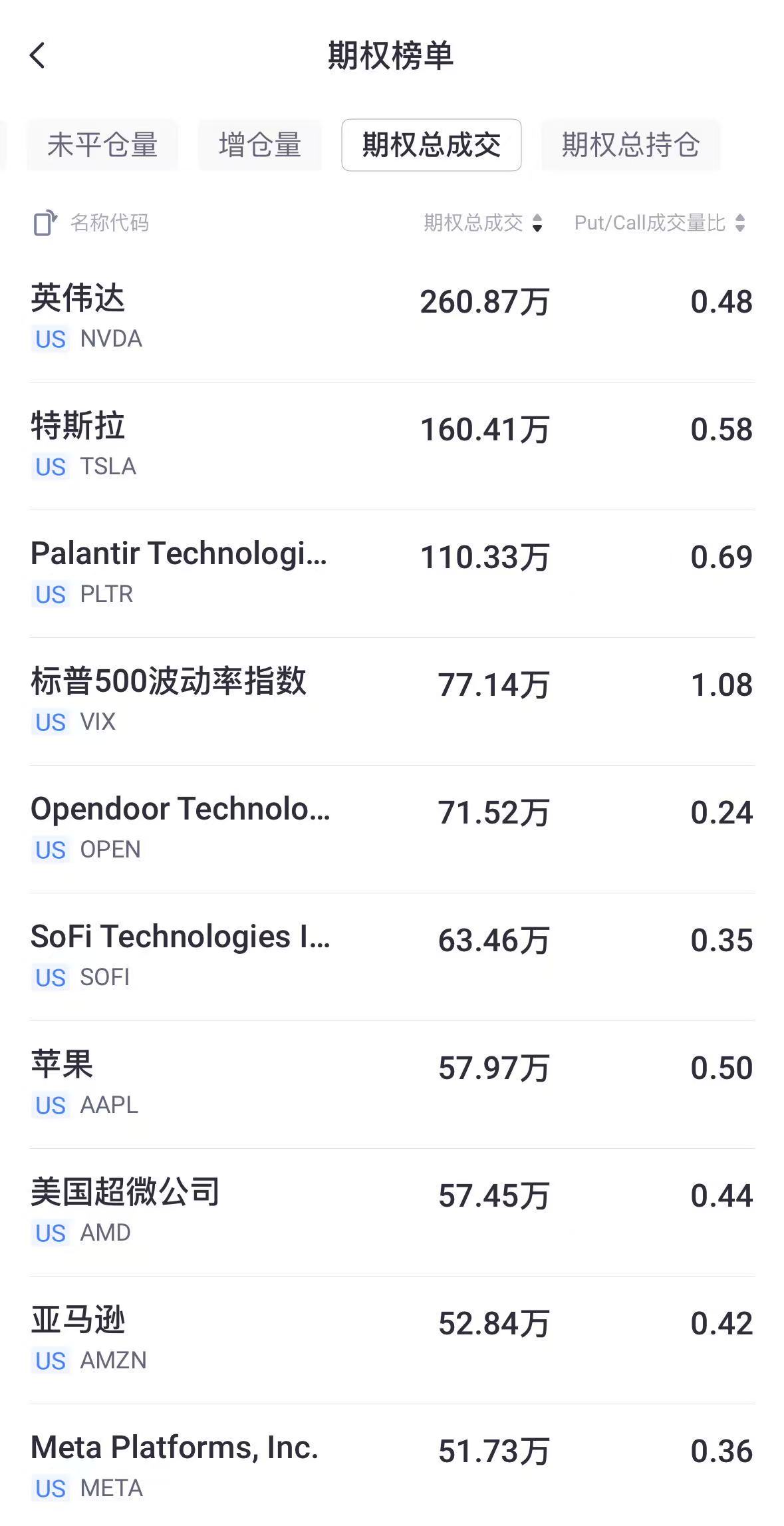Switch to the 期权总持仓 tab
This screenshot has width=784, height=1526.
pyautogui.click(x=630, y=145)
